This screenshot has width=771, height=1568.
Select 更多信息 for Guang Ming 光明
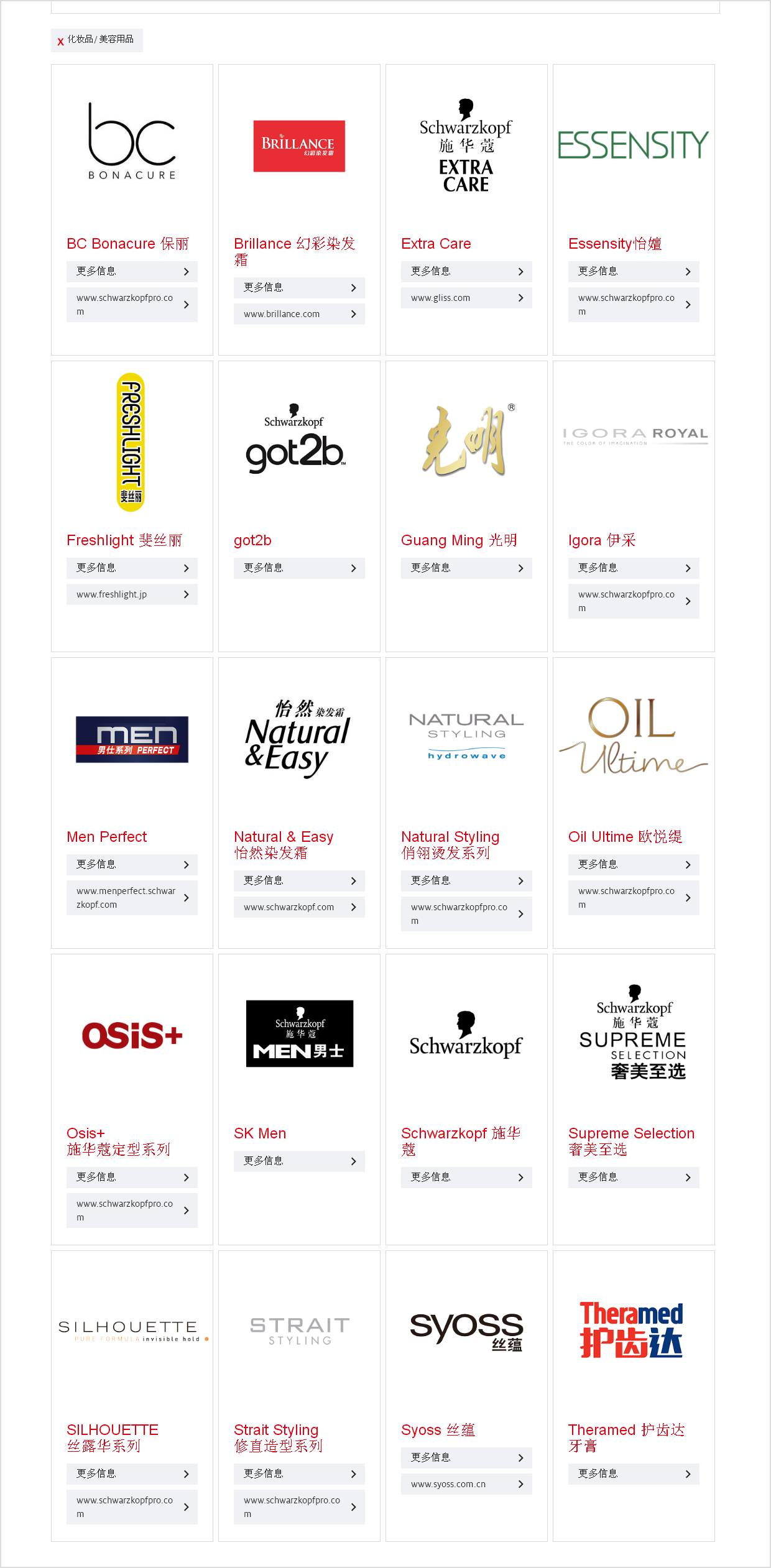pyautogui.click(x=466, y=568)
